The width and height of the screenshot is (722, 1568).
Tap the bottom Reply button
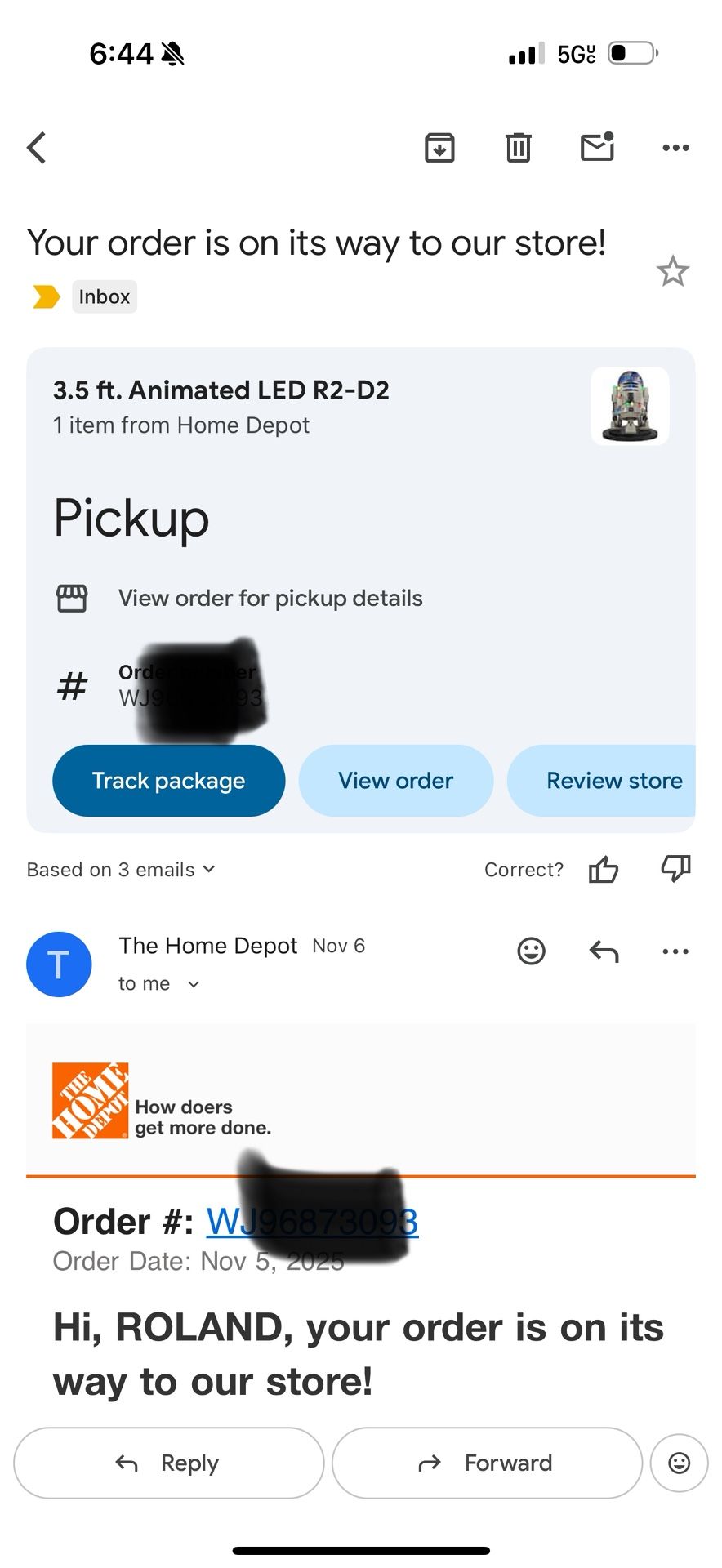169,1463
